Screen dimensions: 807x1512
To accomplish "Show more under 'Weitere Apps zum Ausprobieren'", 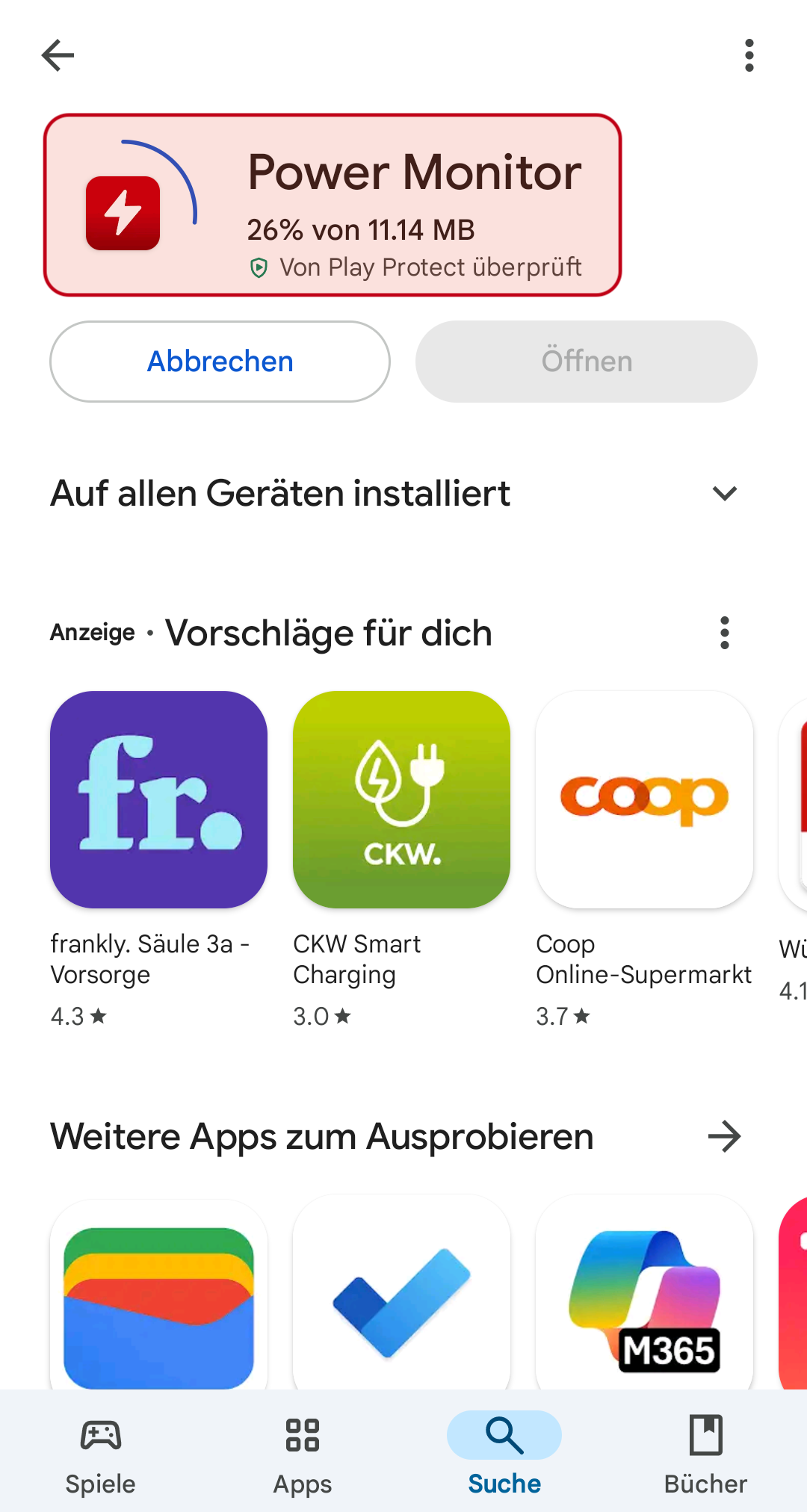I will point(724,1137).
